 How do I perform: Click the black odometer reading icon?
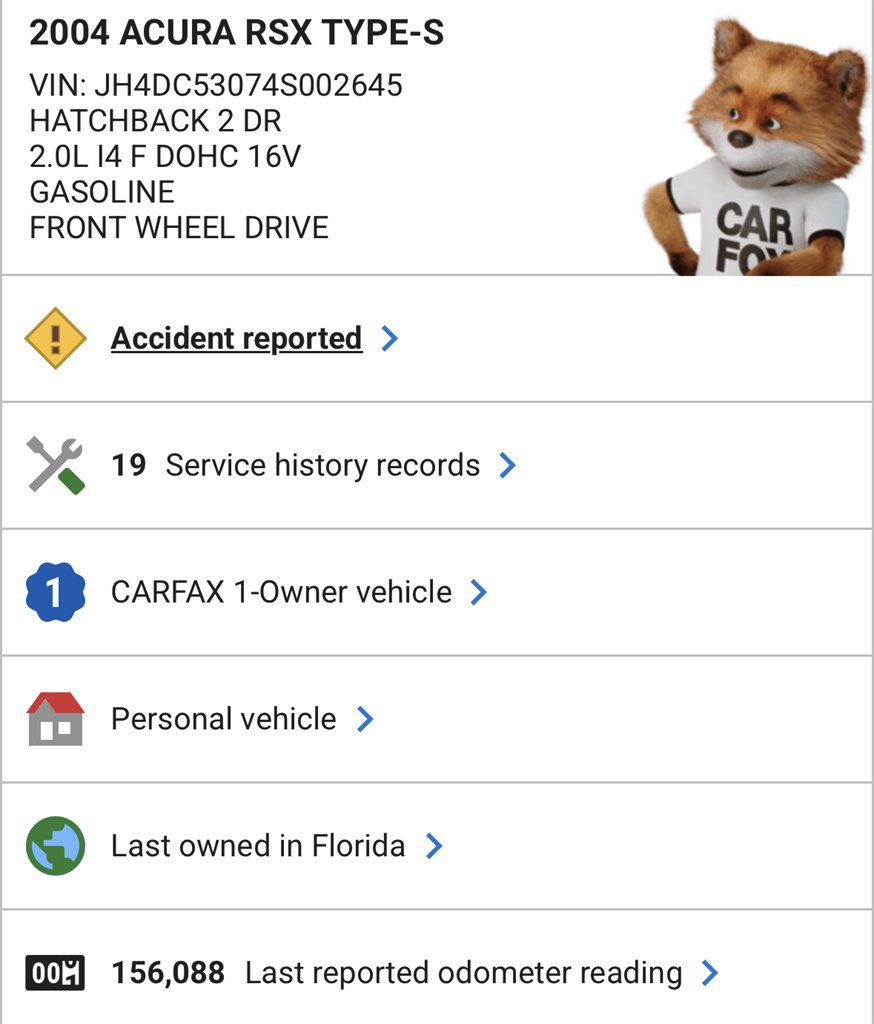(x=57, y=971)
